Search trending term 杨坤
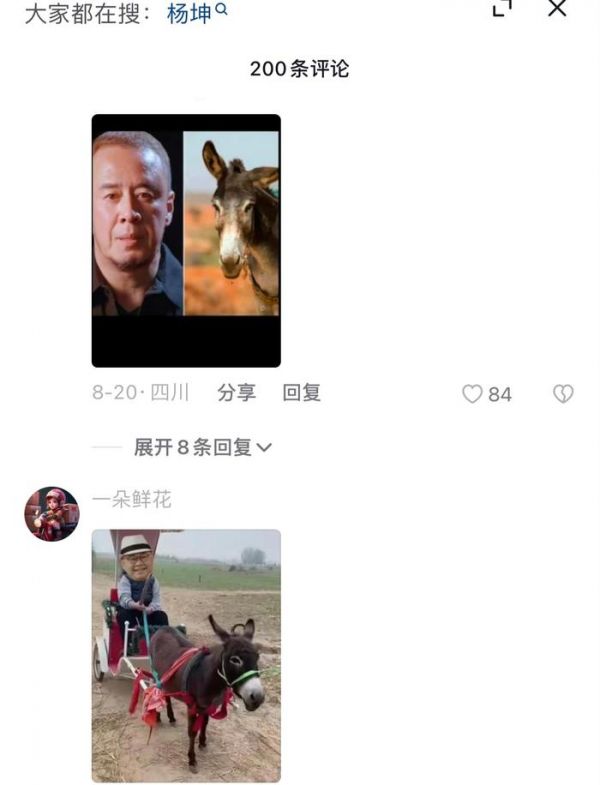The width and height of the screenshot is (600, 785). pyautogui.click(x=197, y=14)
